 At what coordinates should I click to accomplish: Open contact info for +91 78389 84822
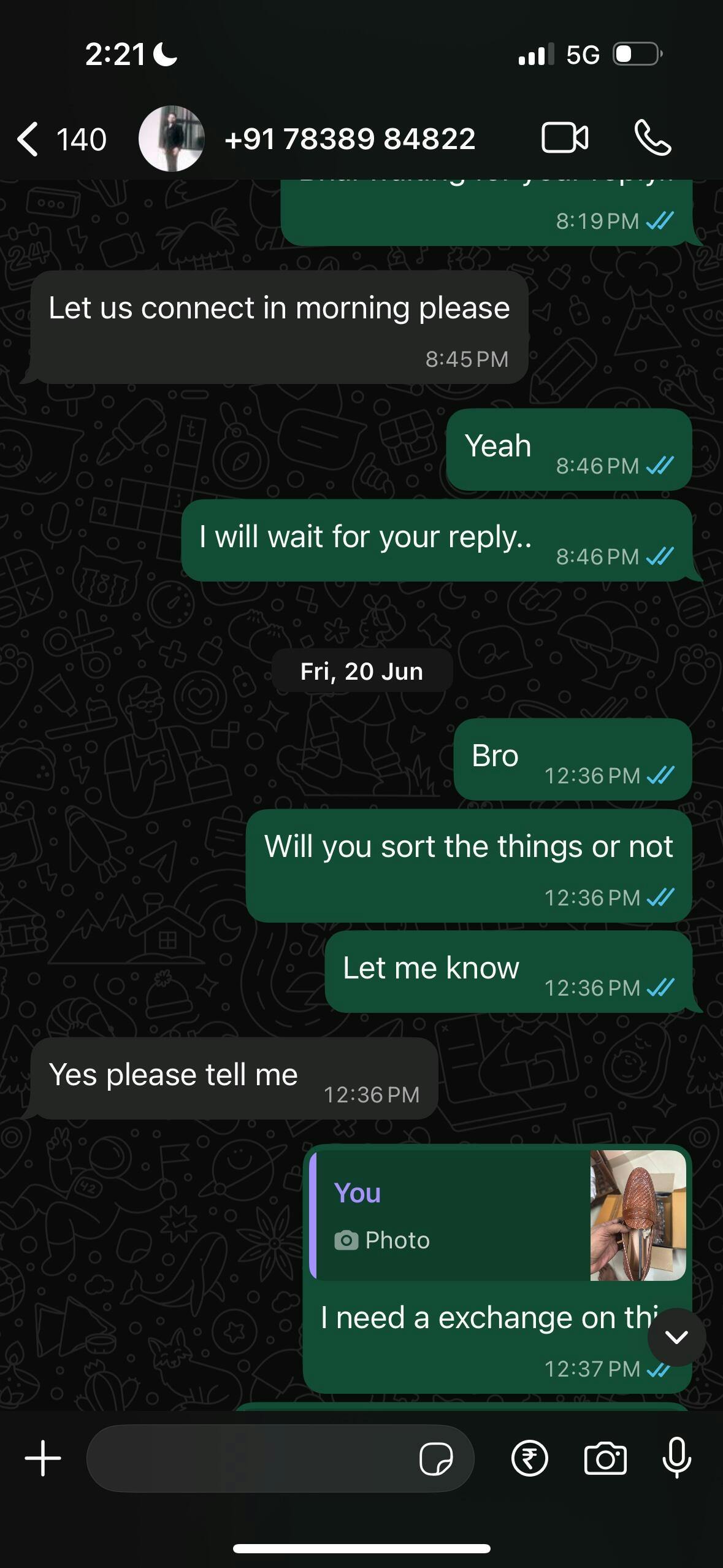pyautogui.click(x=350, y=139)
